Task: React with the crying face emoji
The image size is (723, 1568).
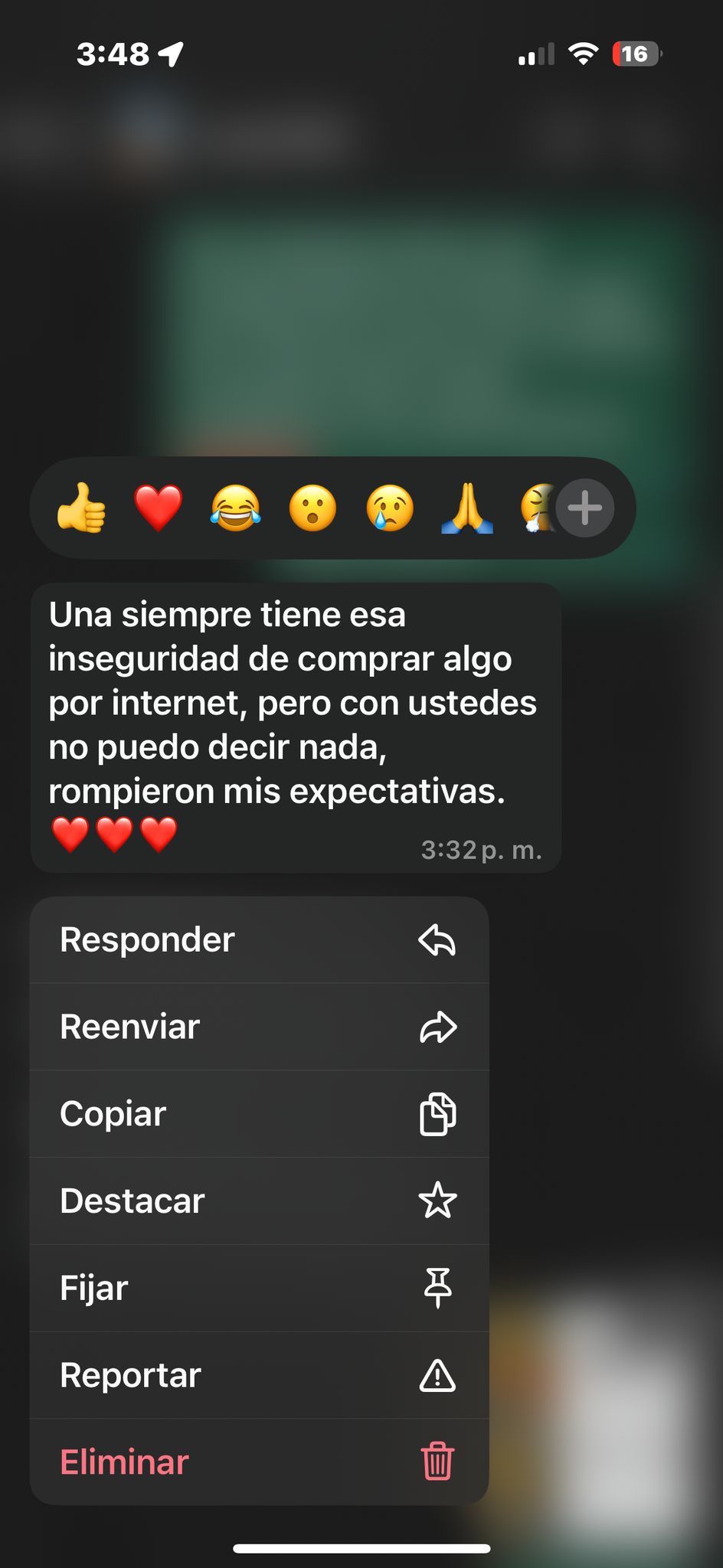Action: click(390, 508)
